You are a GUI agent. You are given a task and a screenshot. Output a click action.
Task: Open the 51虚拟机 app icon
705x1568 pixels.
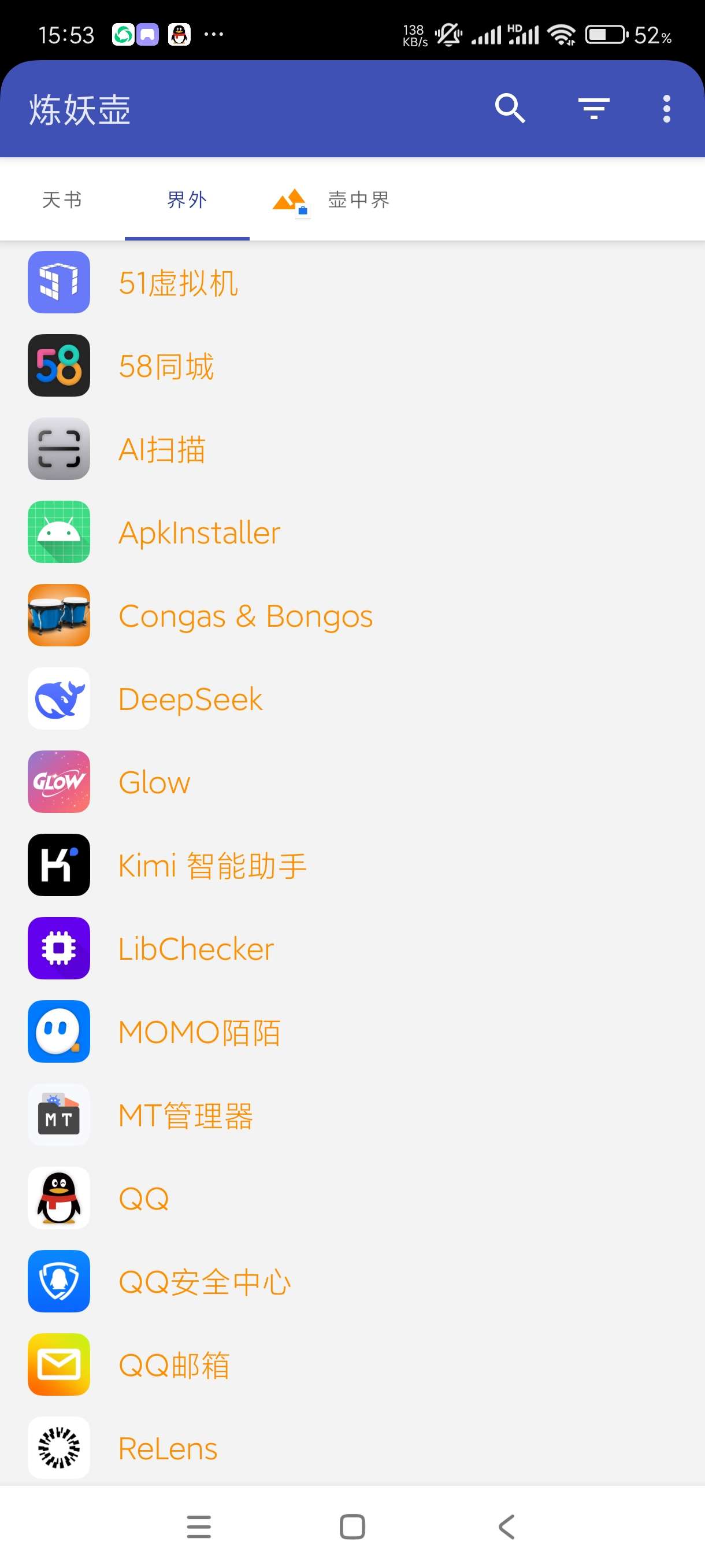click(58, 282)
